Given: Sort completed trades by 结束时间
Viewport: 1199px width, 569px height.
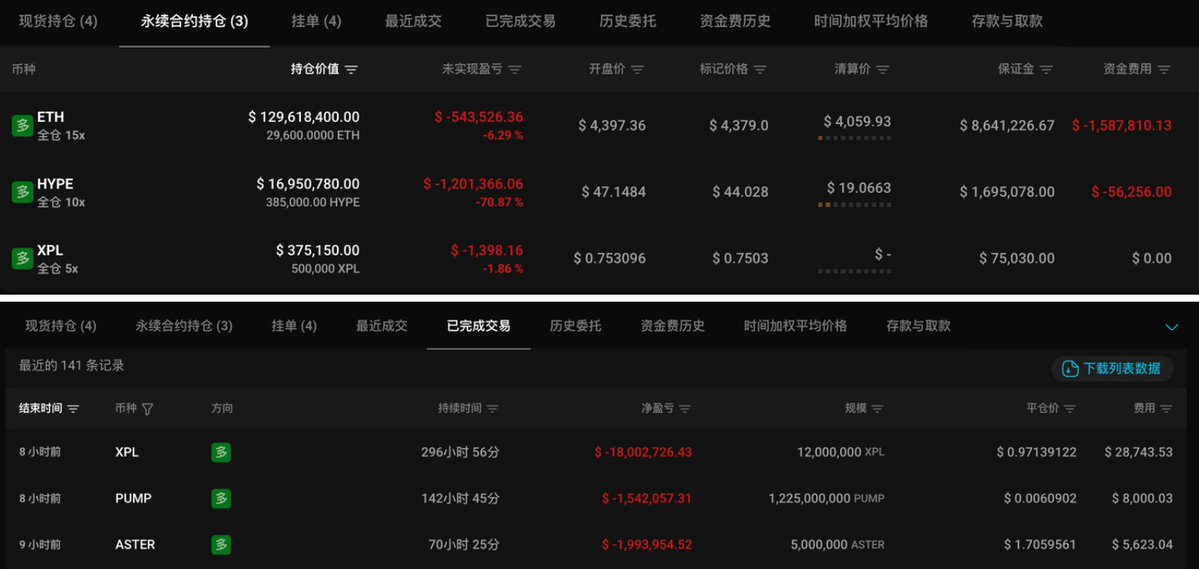Looking at the screenshot, I should coord(49,408).
